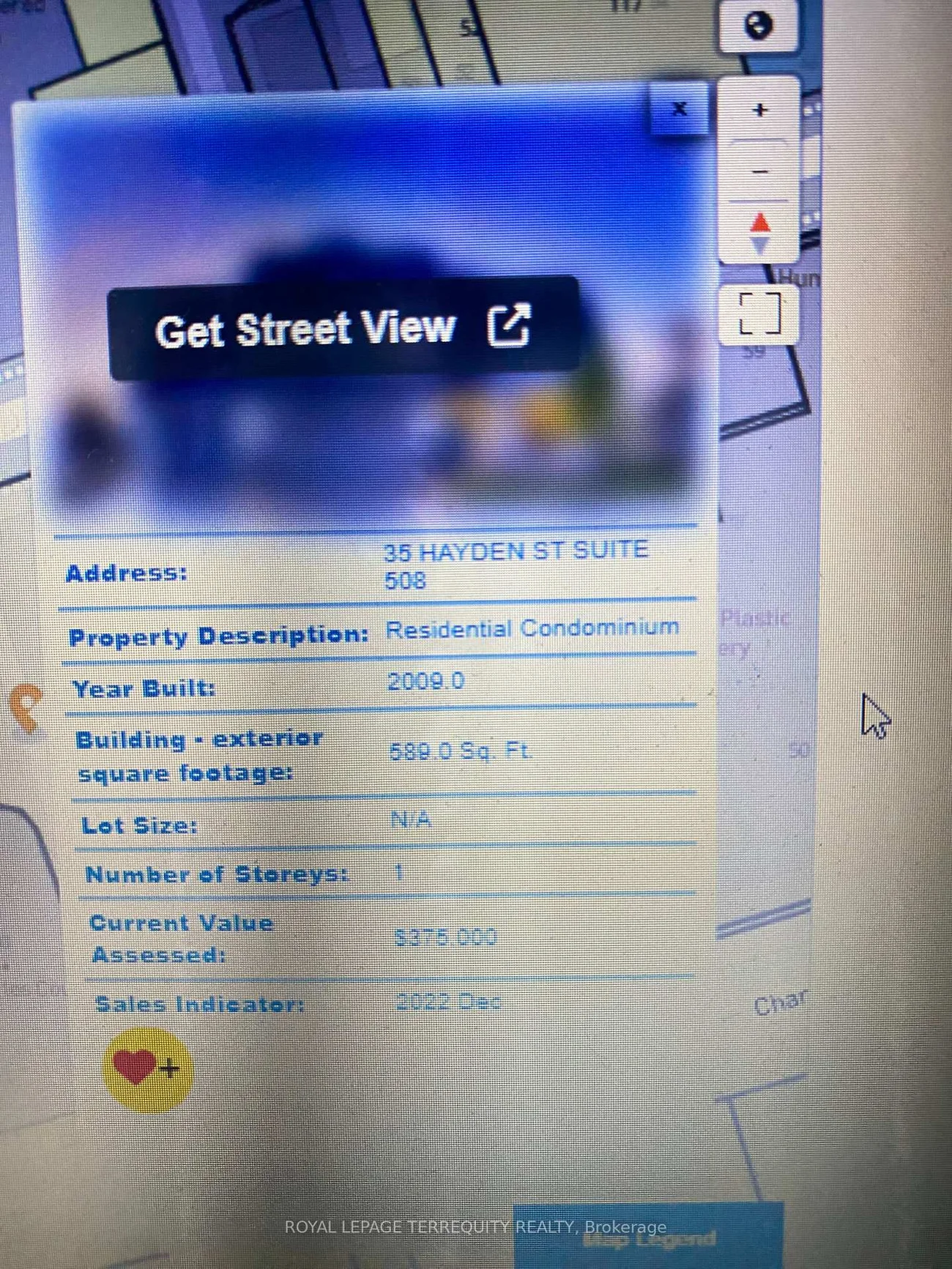Image resolution: width=952 pixels, height=1269 pixels.
Task: Add property to favorites with heart
Action: click(148, 1068)
